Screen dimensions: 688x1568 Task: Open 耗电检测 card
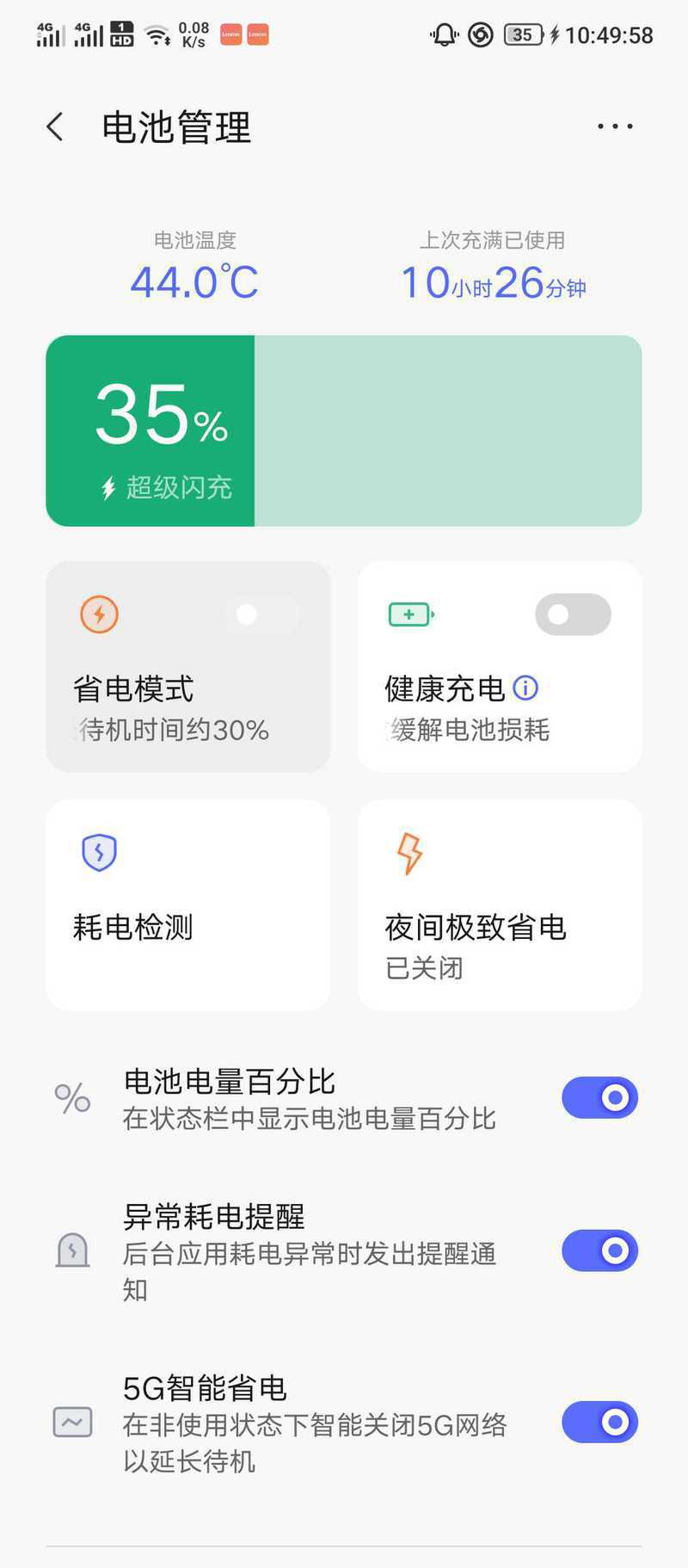point(188,904)
